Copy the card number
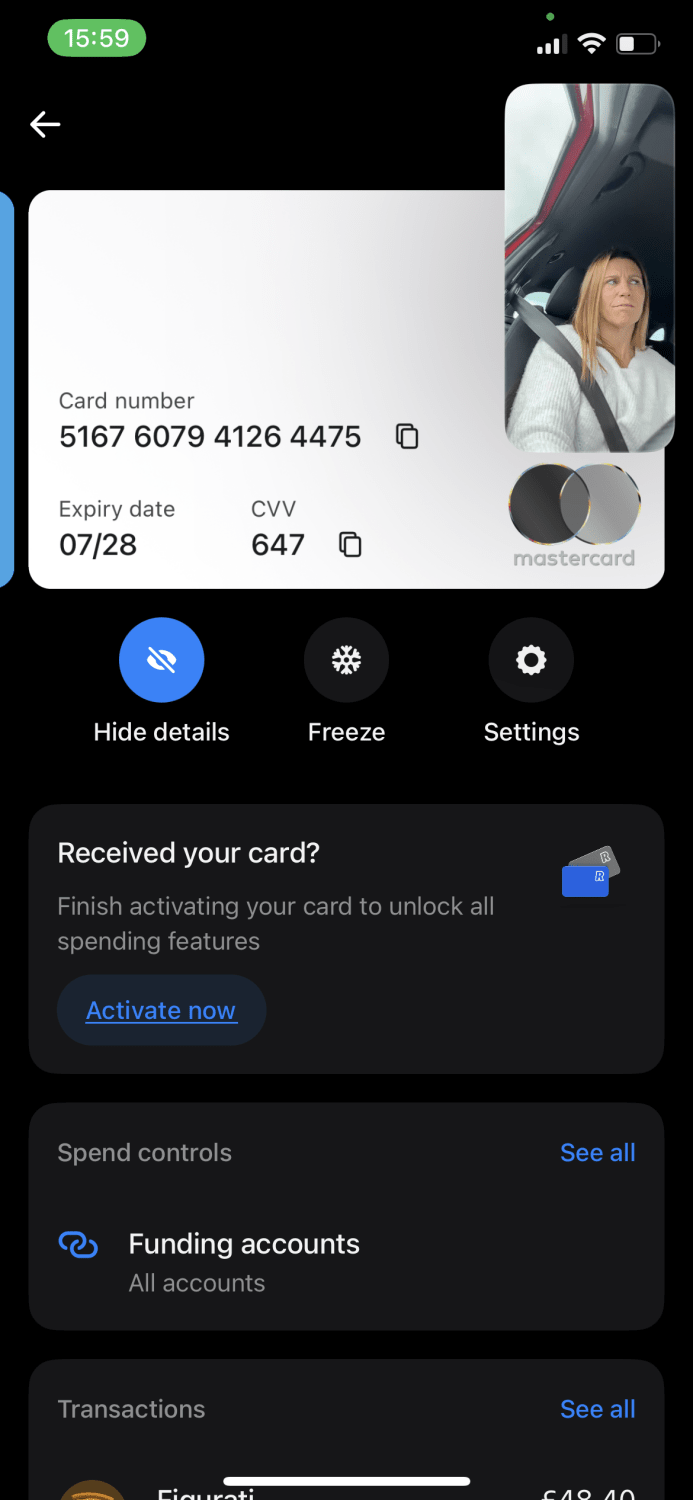 (407, 437)
